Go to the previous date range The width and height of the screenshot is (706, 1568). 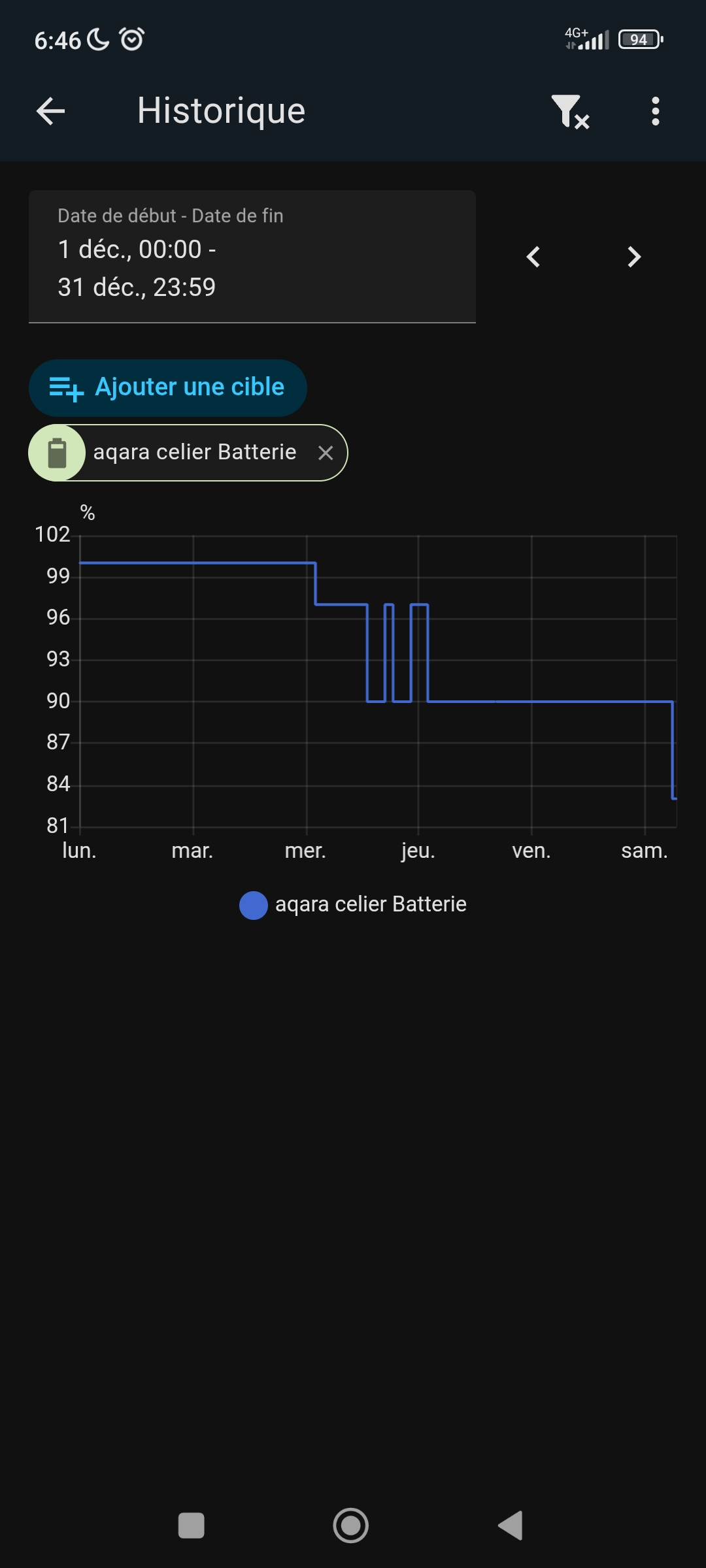tap(533, 257)
